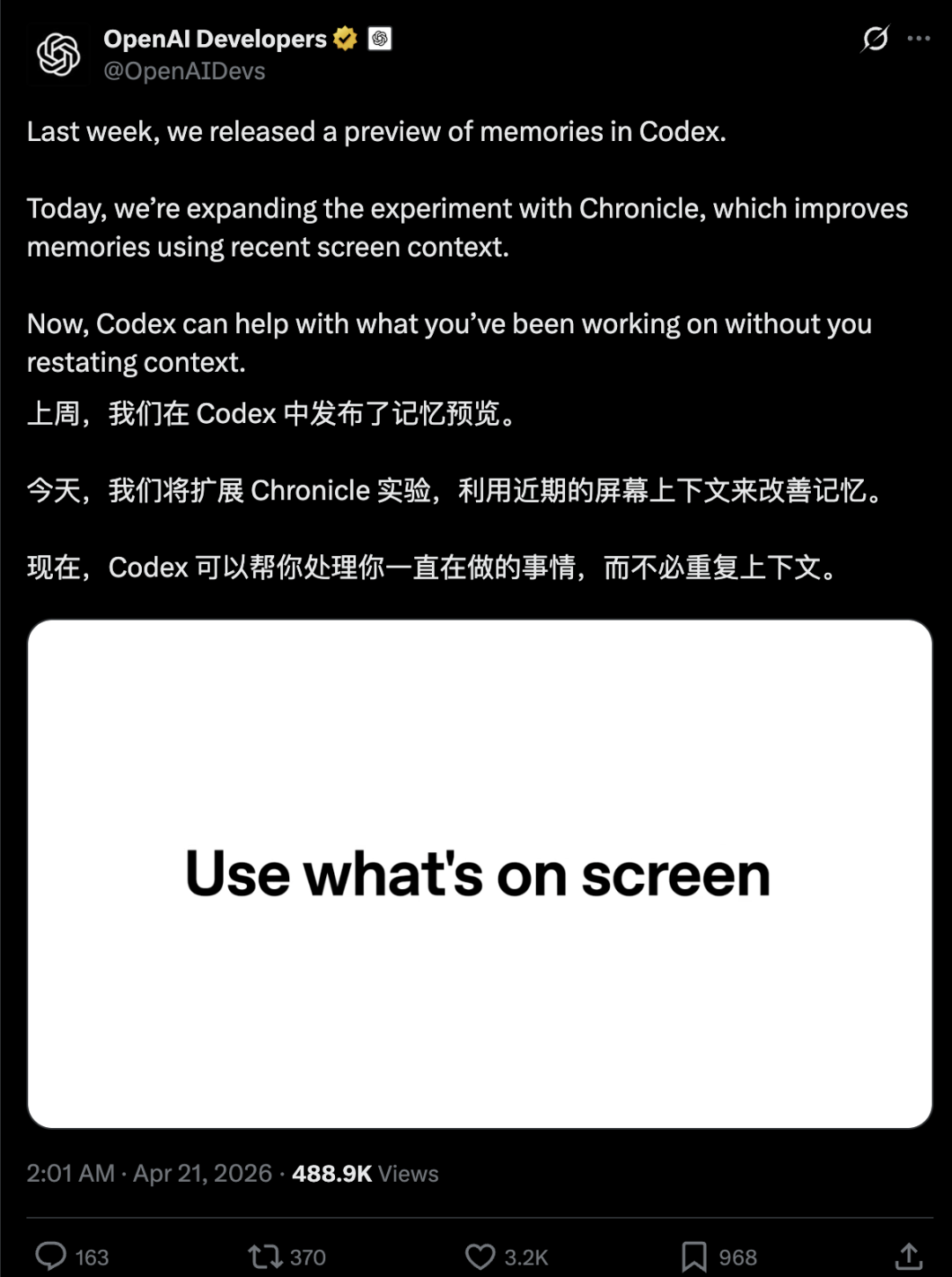
Task: Like the OpenAI Developers post
Action: click(x=480, y=1256)
